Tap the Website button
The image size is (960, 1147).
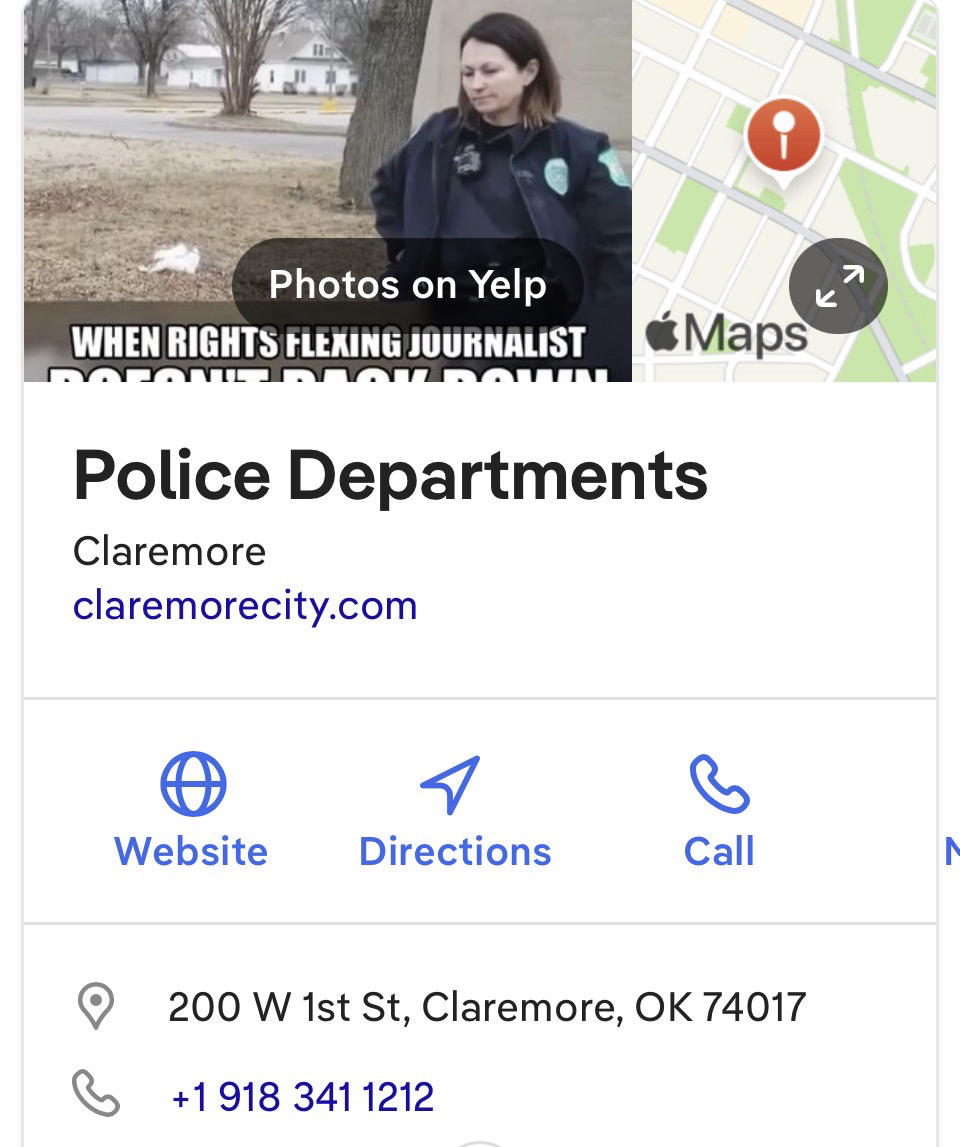coord(191,810)
